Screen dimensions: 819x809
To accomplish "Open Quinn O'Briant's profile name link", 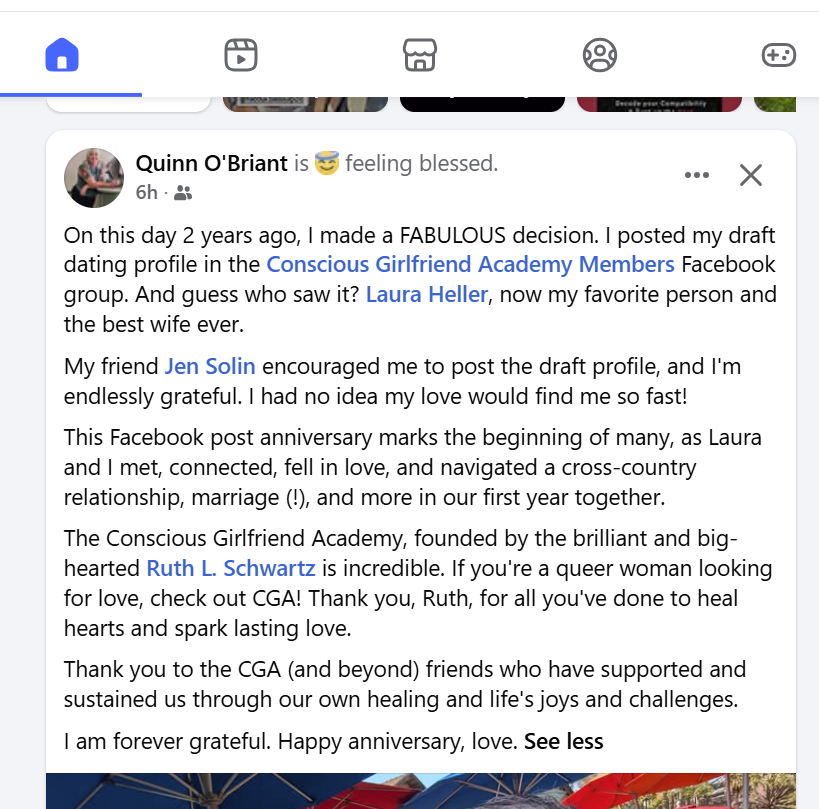I will click(212, 163).
